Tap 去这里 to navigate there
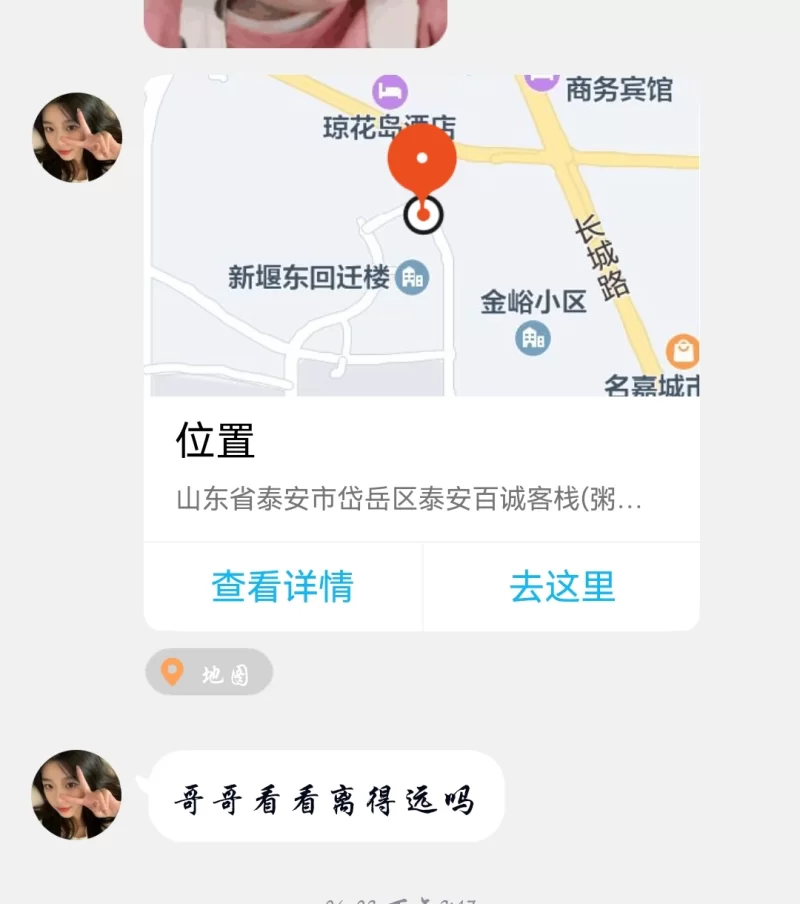800x904 pixels. pyautogui.click(x=562, y=587)
